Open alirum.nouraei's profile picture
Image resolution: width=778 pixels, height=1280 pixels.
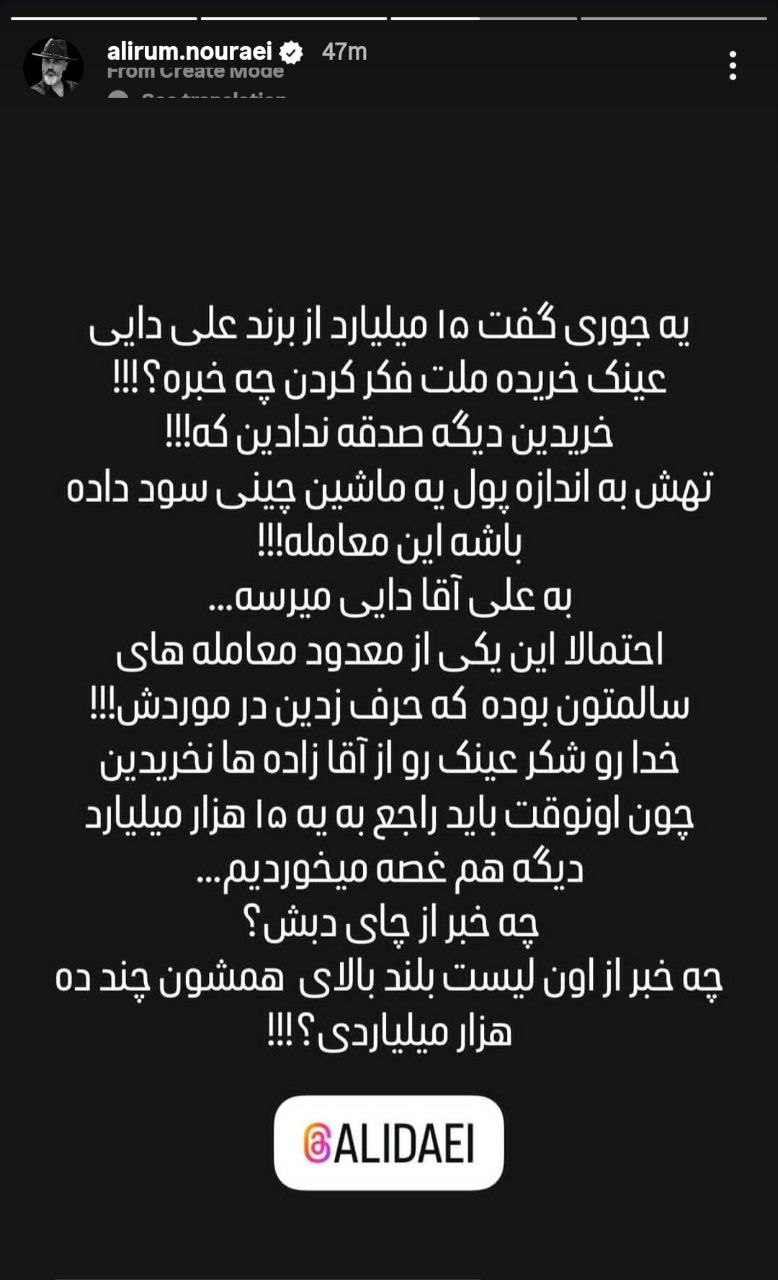[53, 67]
